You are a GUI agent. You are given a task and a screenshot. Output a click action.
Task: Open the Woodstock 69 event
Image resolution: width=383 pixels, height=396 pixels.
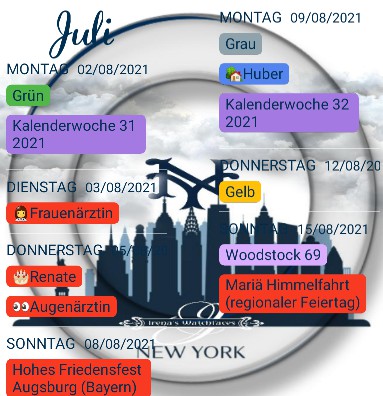point(273,255)
